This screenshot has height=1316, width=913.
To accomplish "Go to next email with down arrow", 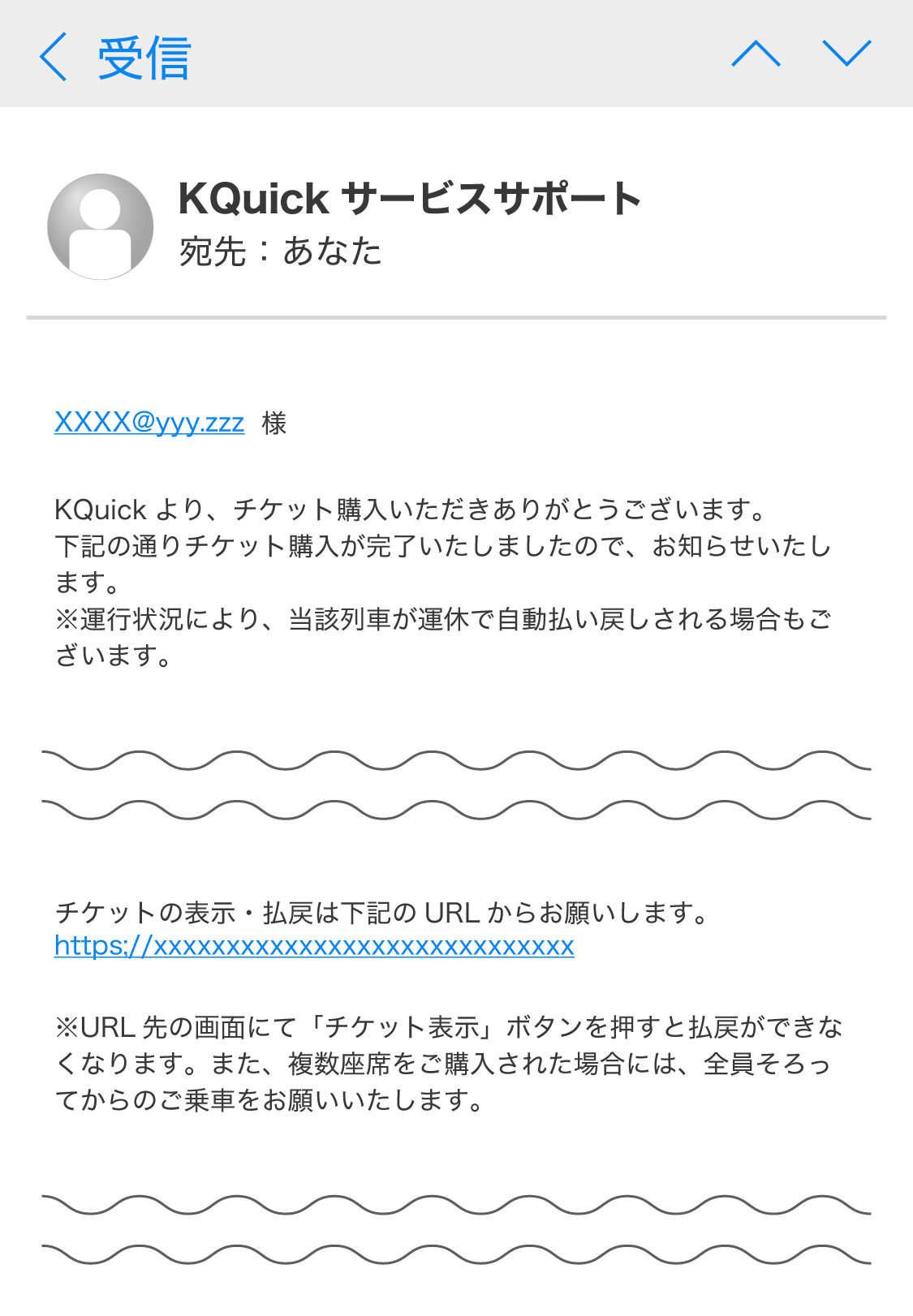I will tap(846, 54).
